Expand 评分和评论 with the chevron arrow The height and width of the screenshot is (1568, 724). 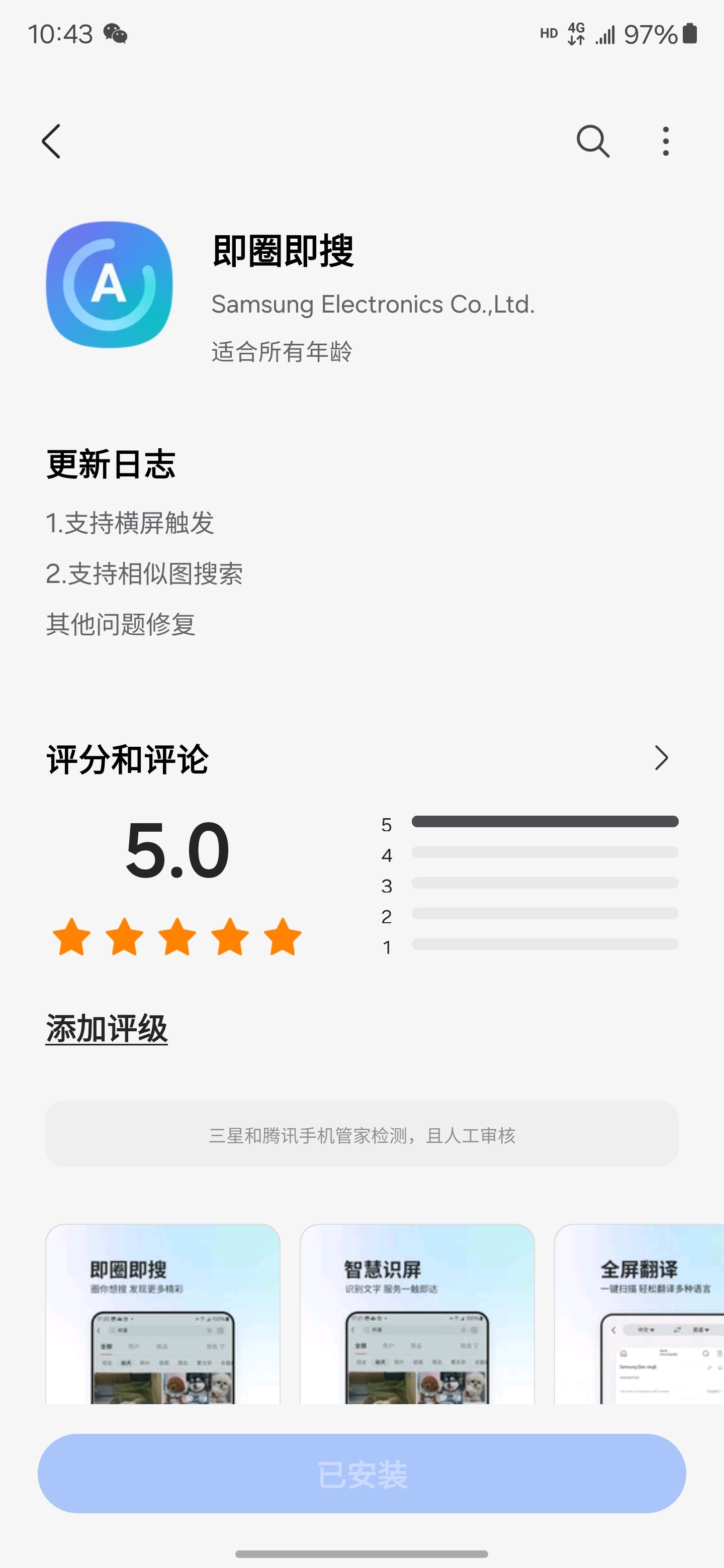point(661,758)
